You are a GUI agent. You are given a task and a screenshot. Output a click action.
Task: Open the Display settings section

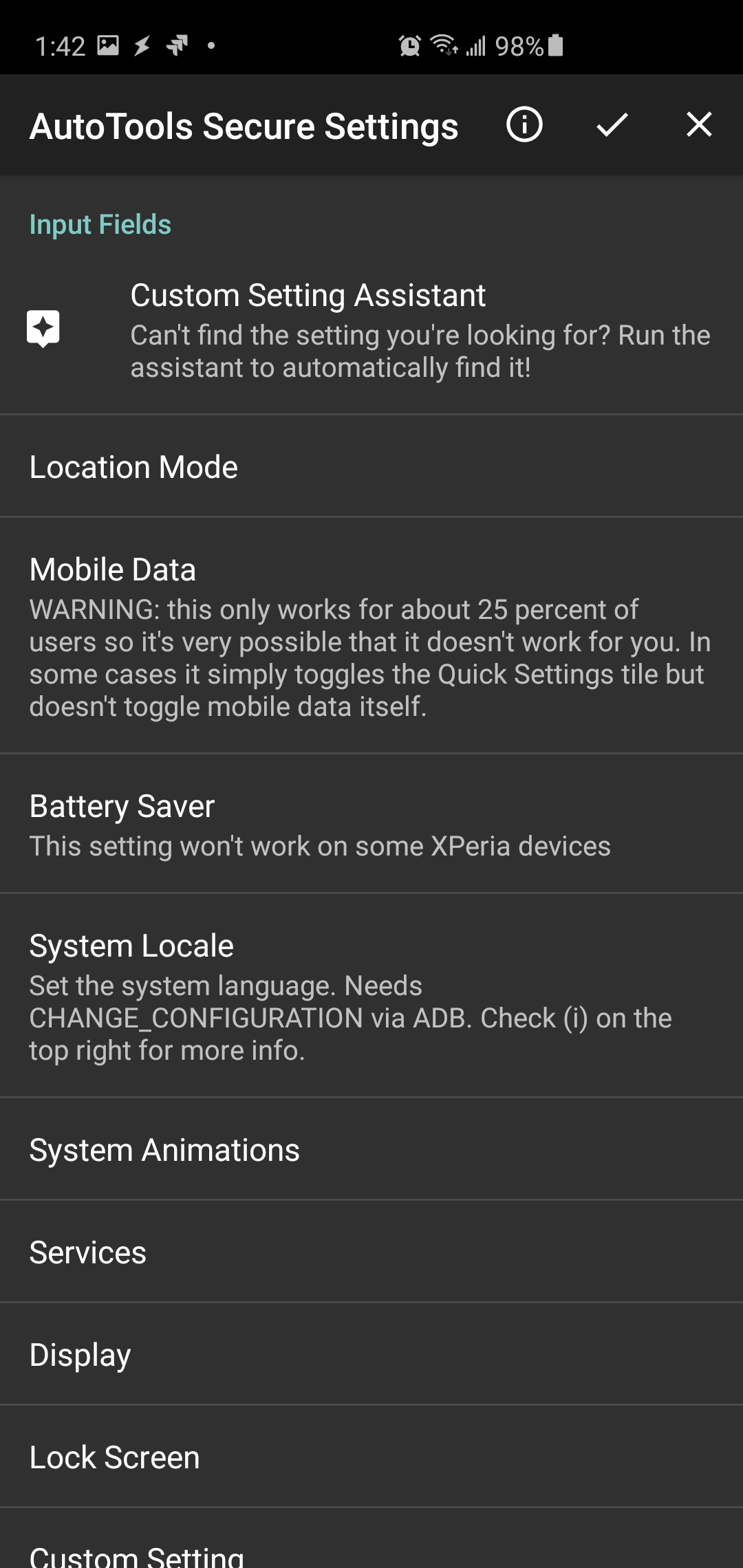point(371,1354)
